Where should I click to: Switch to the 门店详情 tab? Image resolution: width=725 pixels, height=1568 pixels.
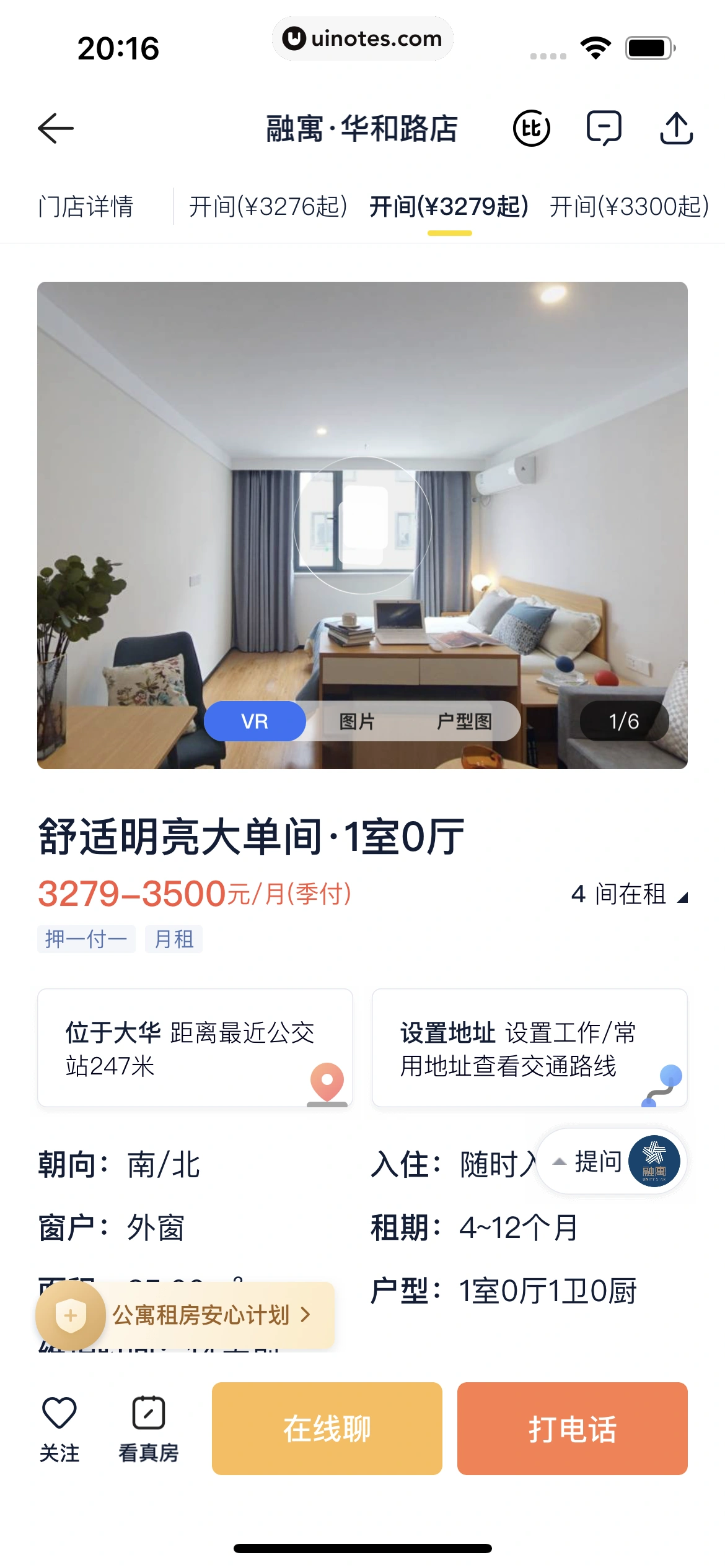tap(86, 207)
